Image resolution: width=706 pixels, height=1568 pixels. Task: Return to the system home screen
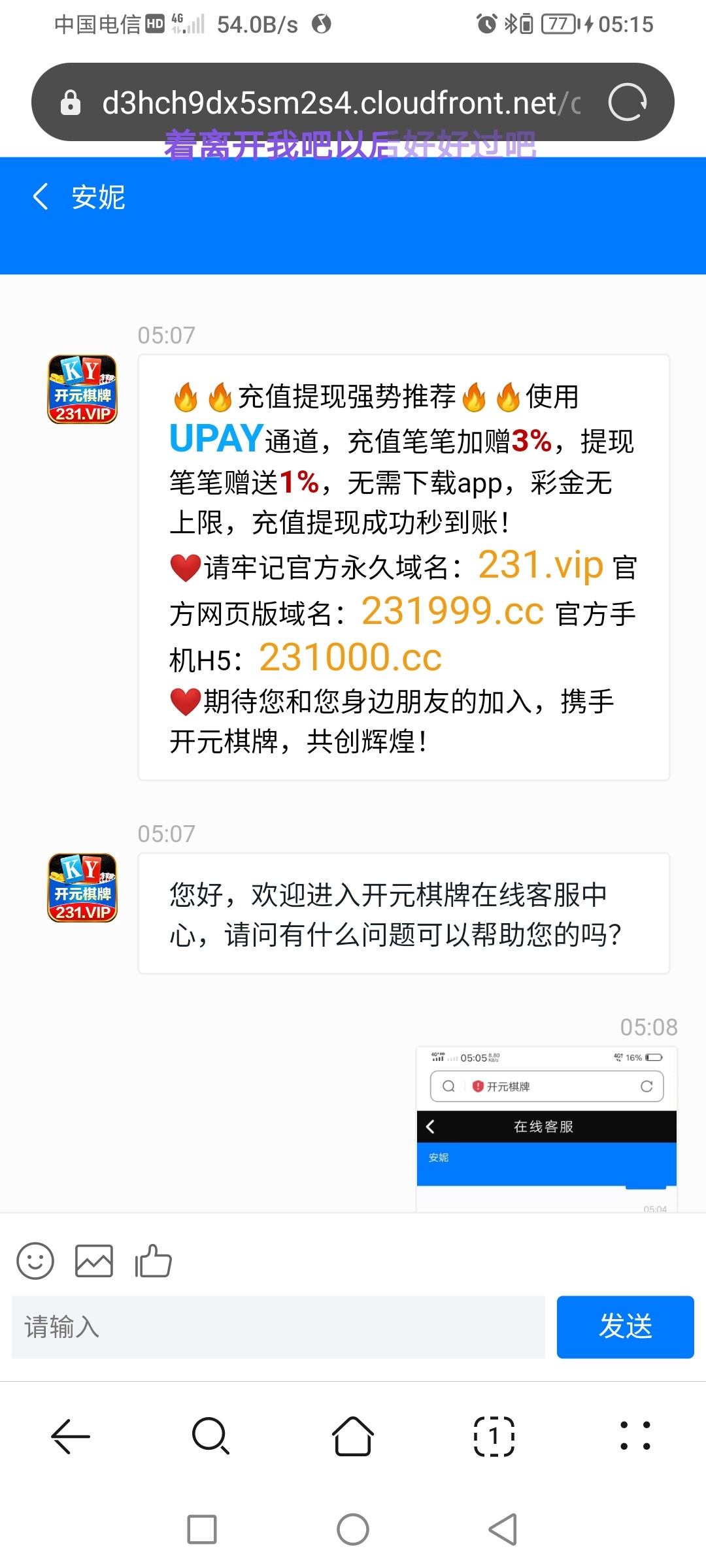(353, 1529)
